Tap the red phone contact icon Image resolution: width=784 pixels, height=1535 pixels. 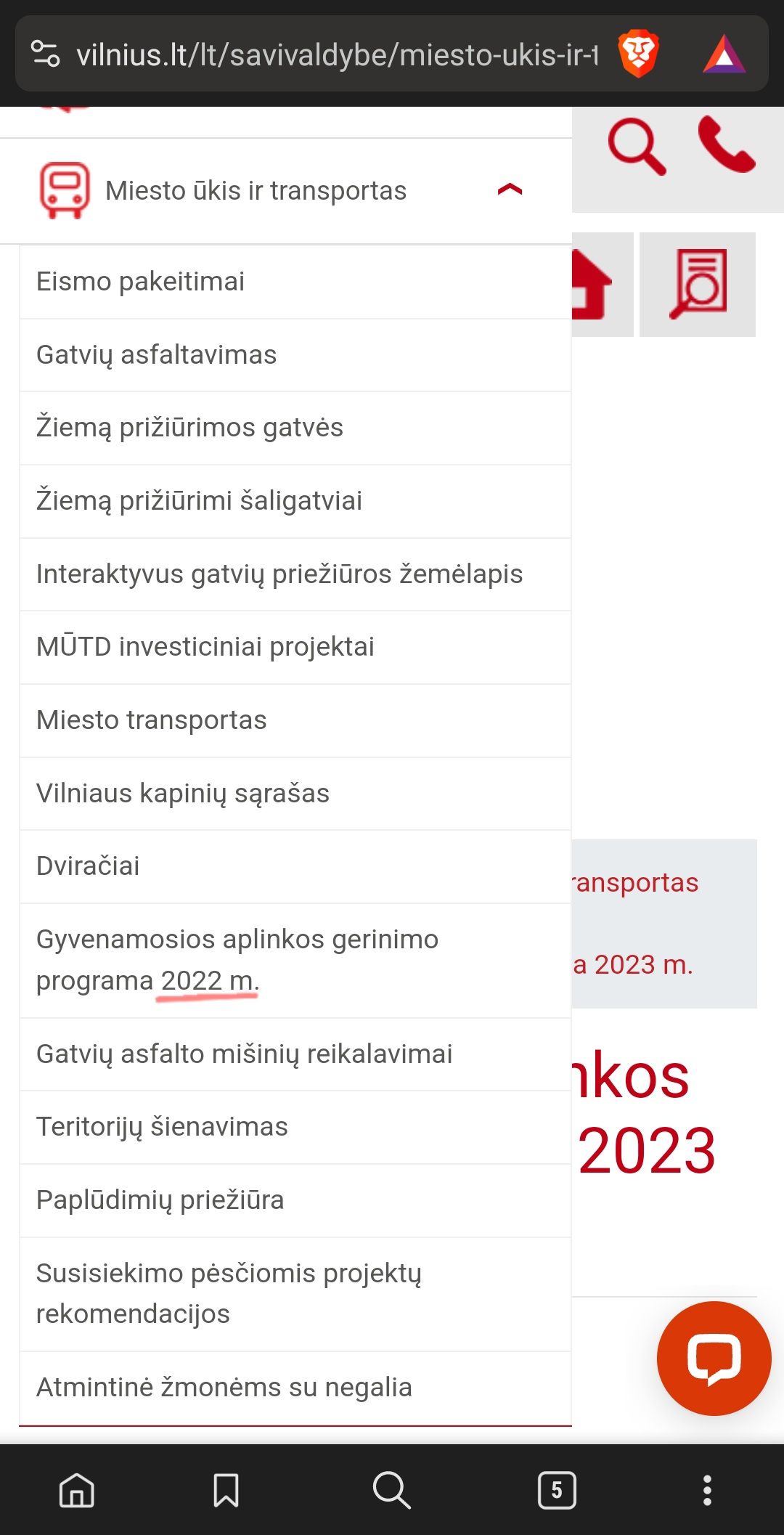[726, 145]
